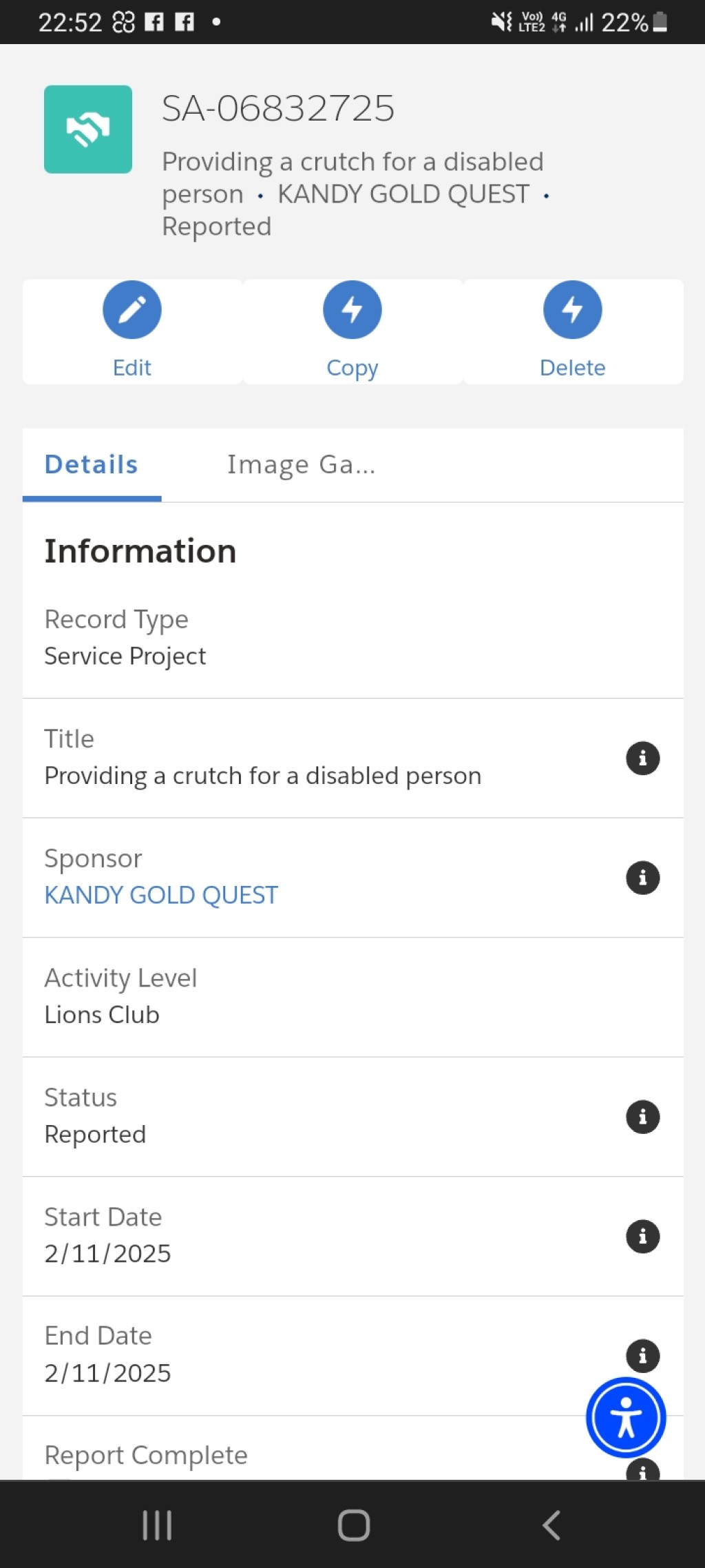Show info for the Title field
Image resolution: width=705 pixels, height=1568 pixels.
(642, 759)
